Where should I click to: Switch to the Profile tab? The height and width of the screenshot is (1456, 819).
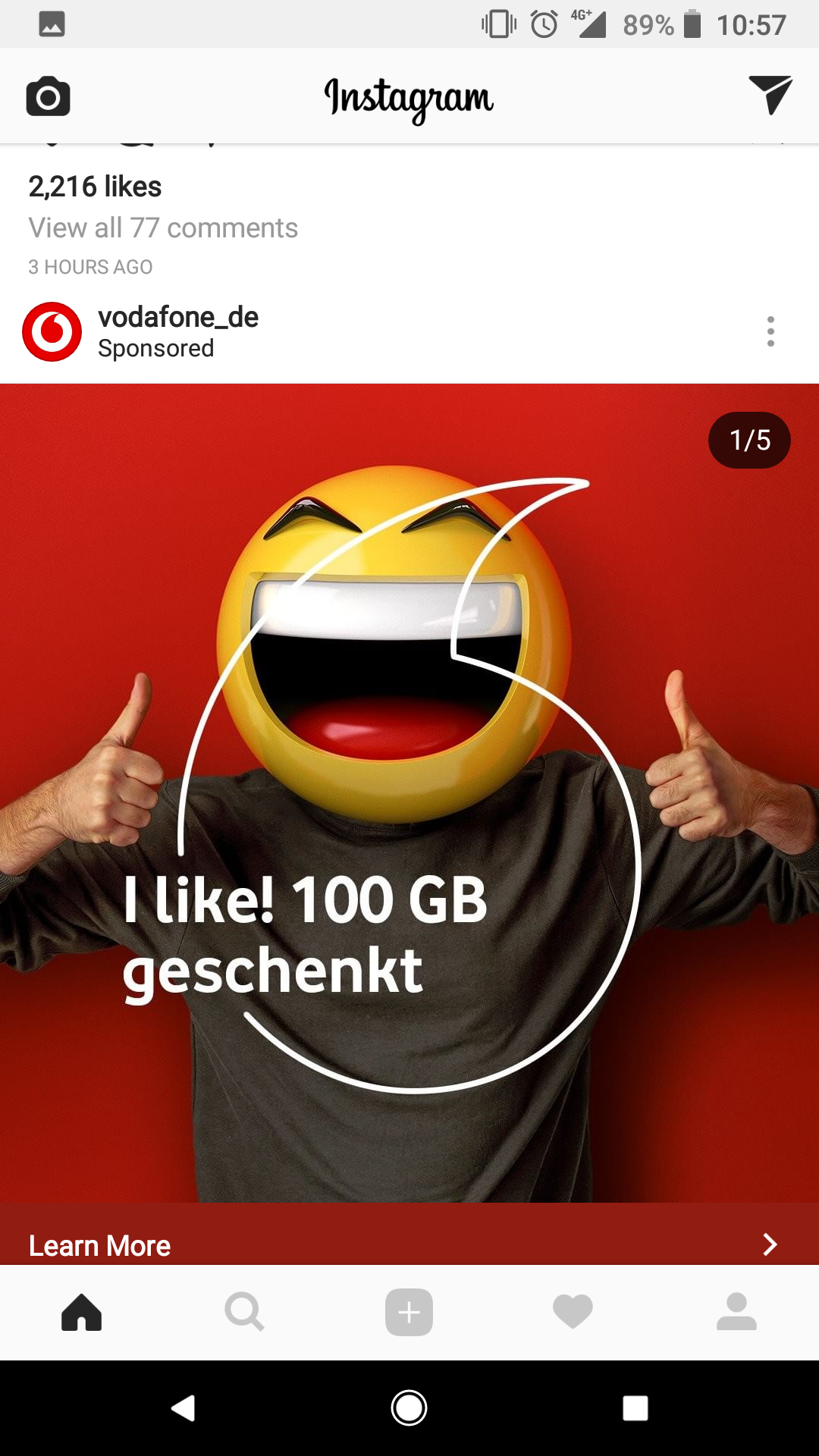pos(736,1312)
